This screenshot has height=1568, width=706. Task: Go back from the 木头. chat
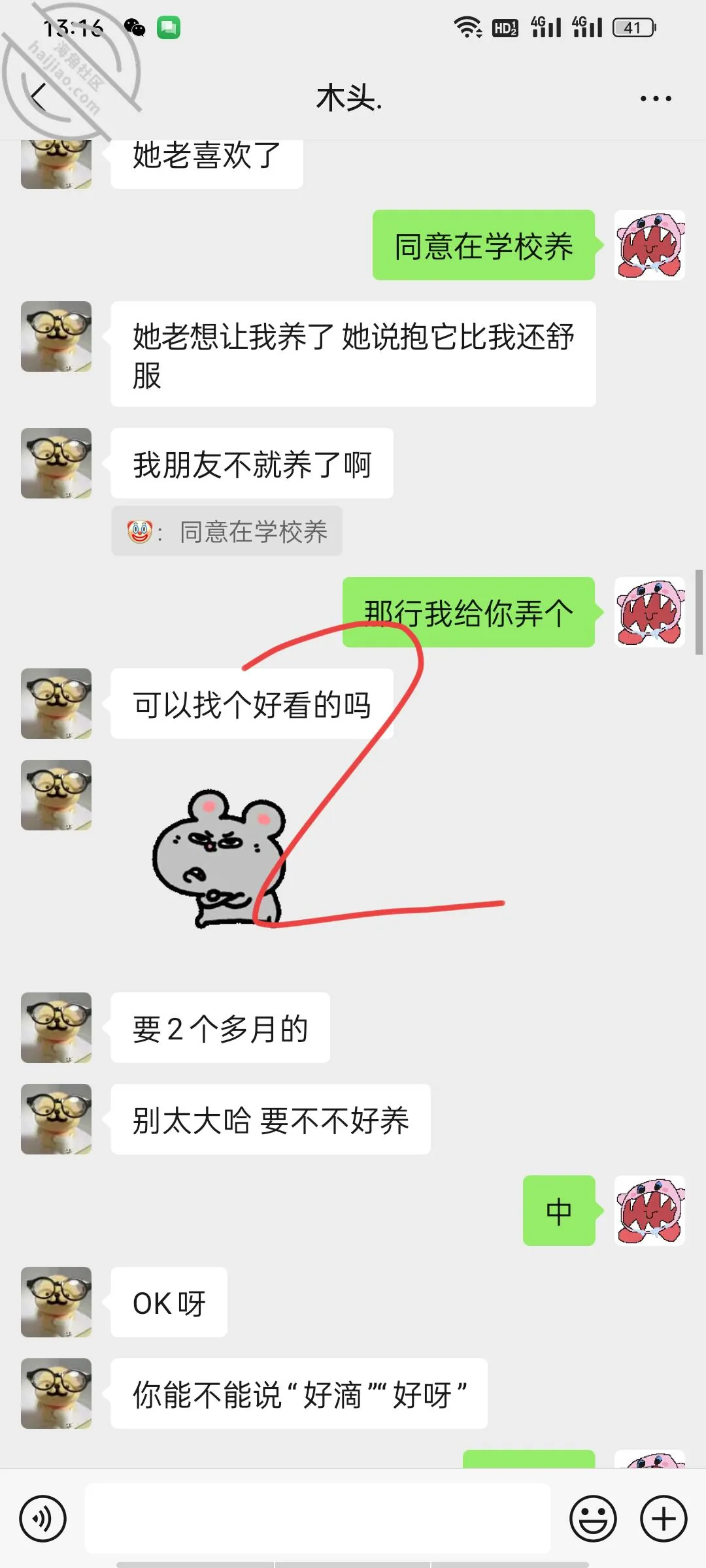click(39, 98)
